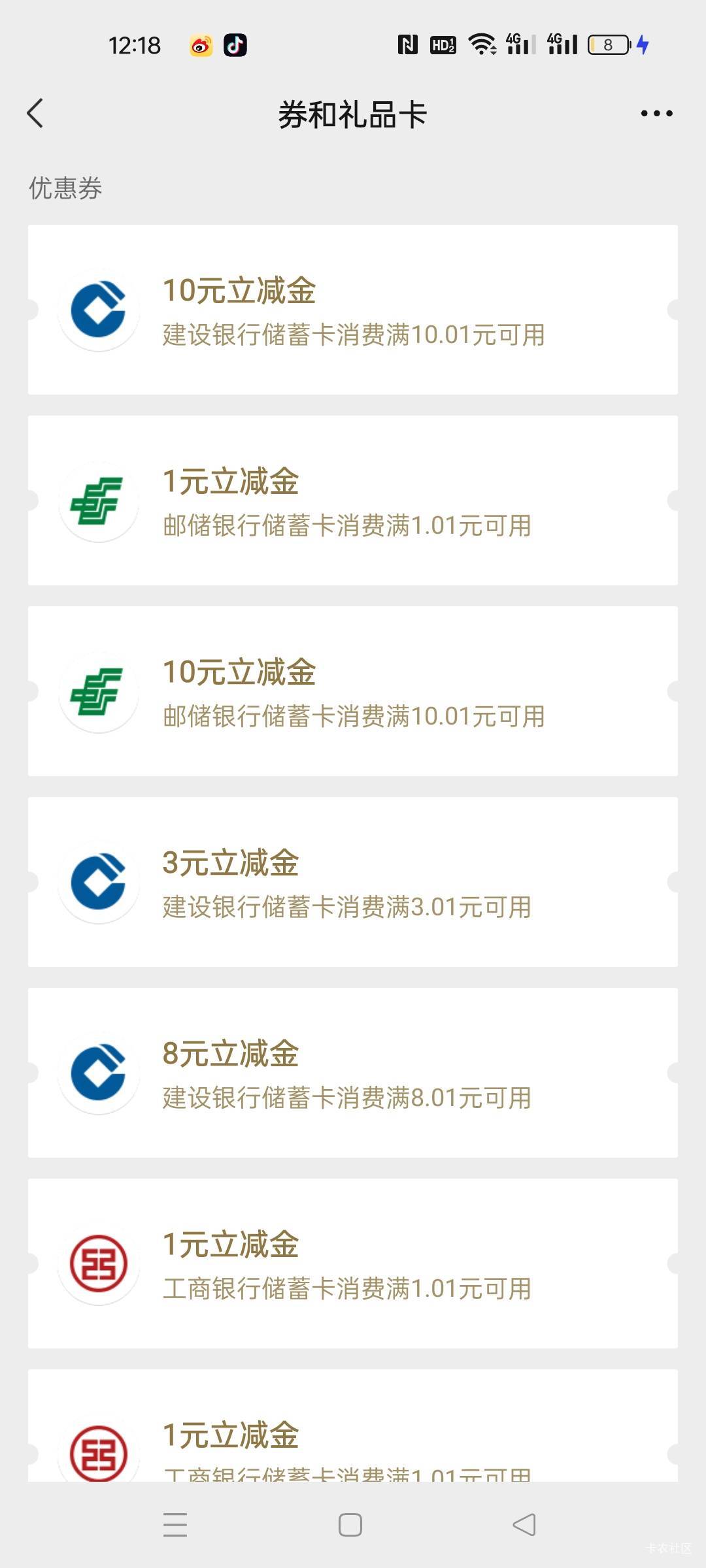Screen dimensions: 706x1568
Task: Tap the system home button
Action: click(x=350, y=1525)
